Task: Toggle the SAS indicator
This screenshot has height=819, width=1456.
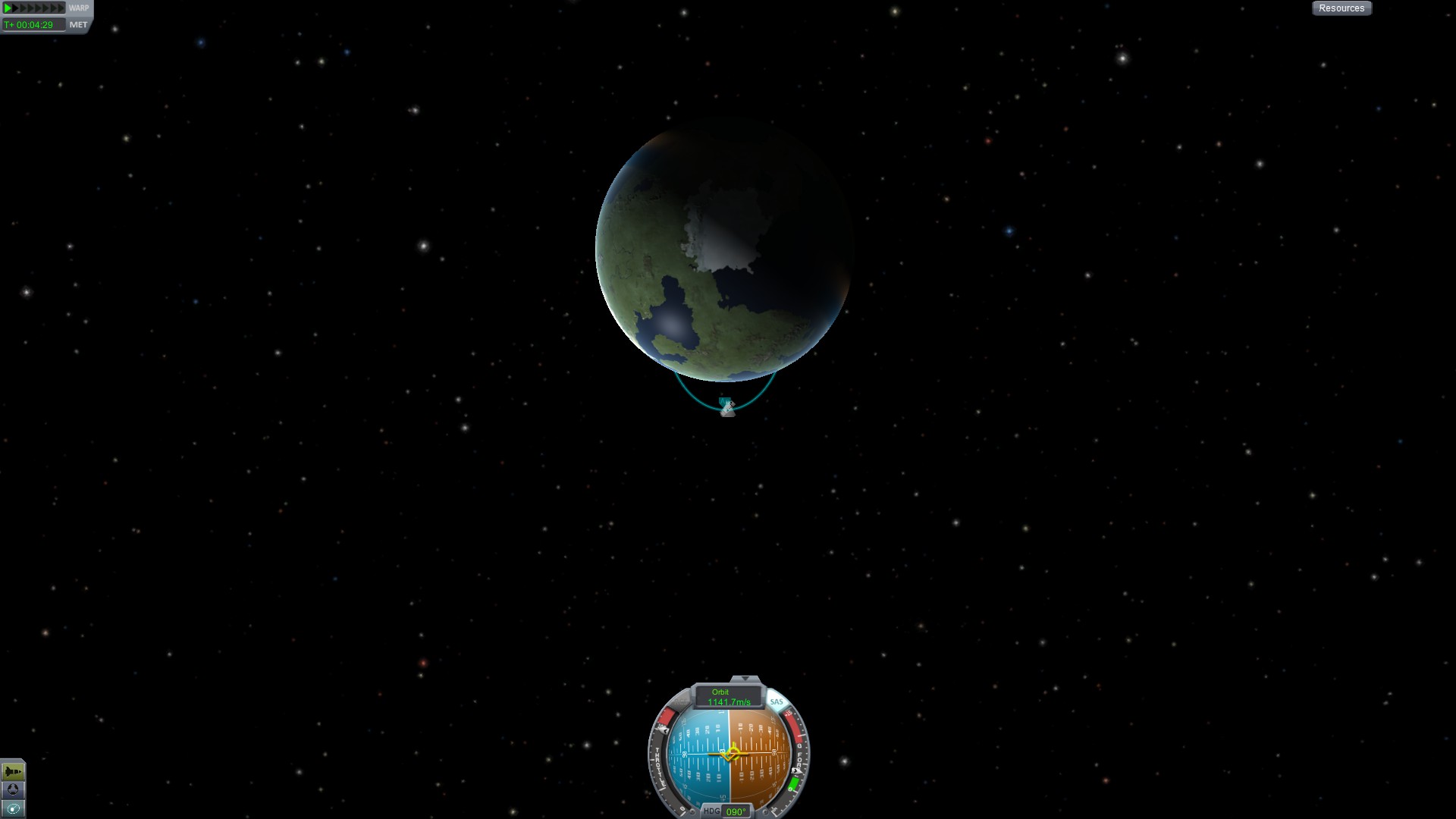Action: click(x=776, y=701)
